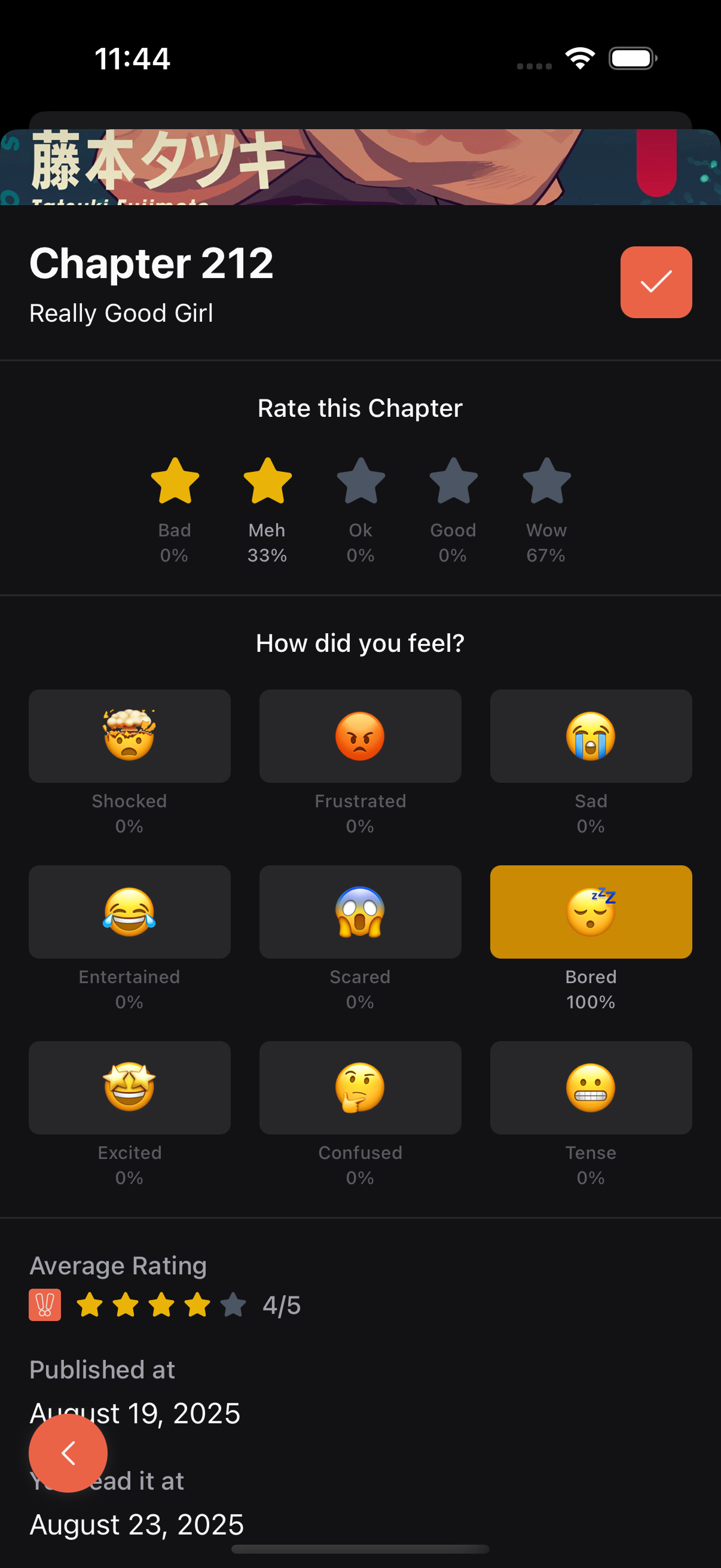
Task: Deselect the Bored reaction
Action: [591, 912]
